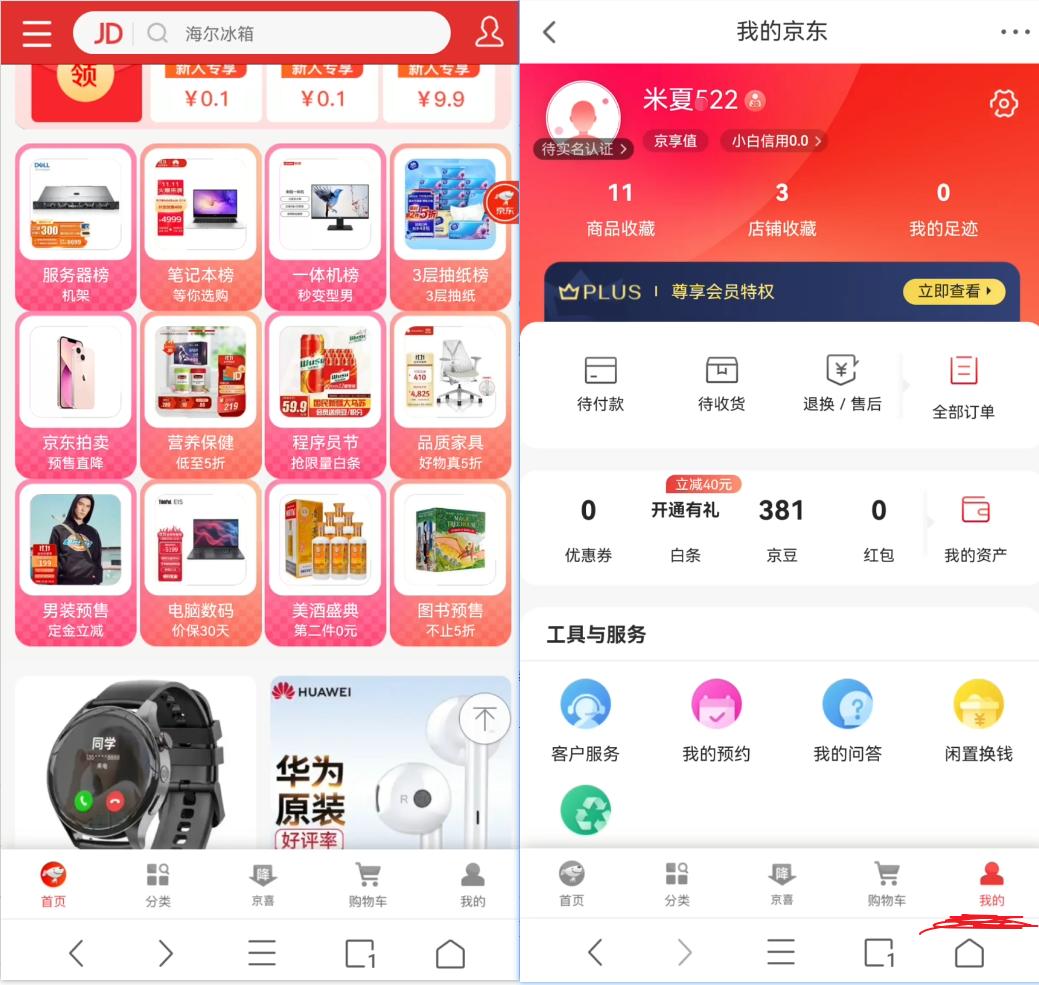Open 我的资产
This screenshot has height=985, width=1039.
(x=975, y=528)
